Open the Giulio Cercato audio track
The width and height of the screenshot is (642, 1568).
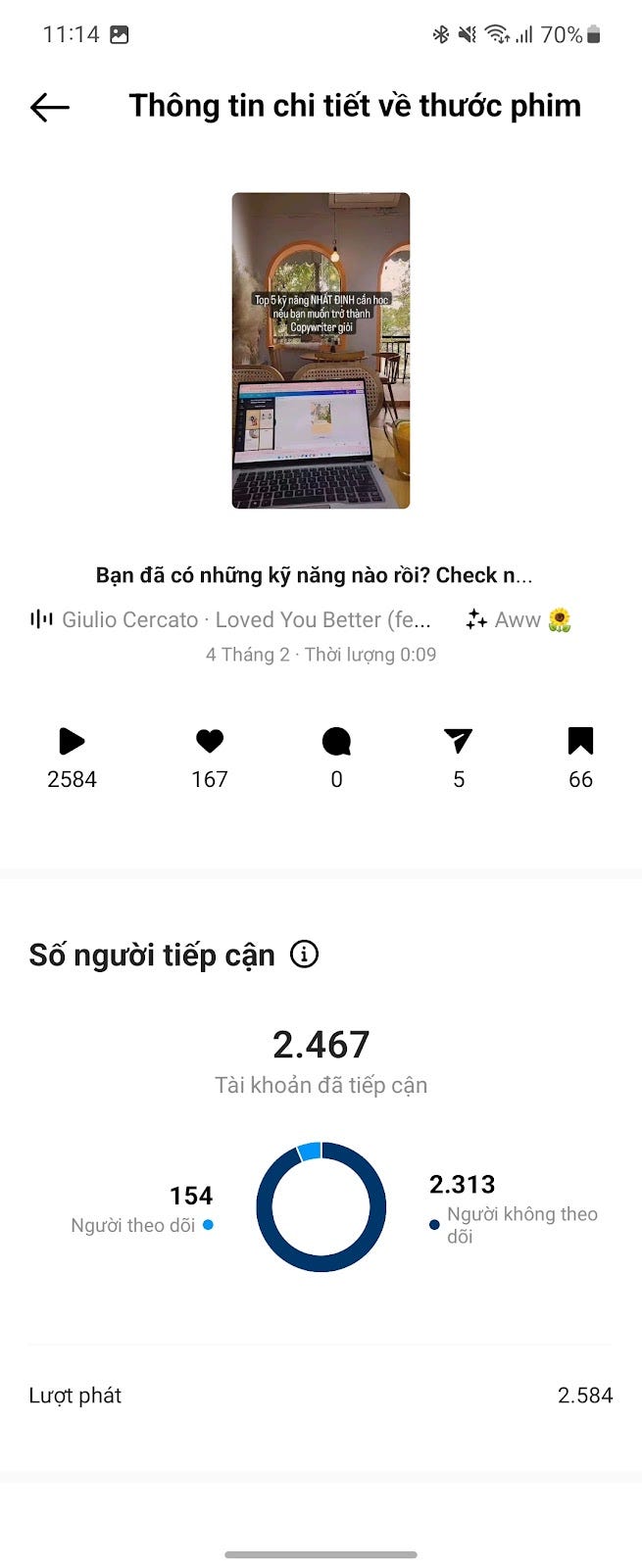tap(231, 619)
